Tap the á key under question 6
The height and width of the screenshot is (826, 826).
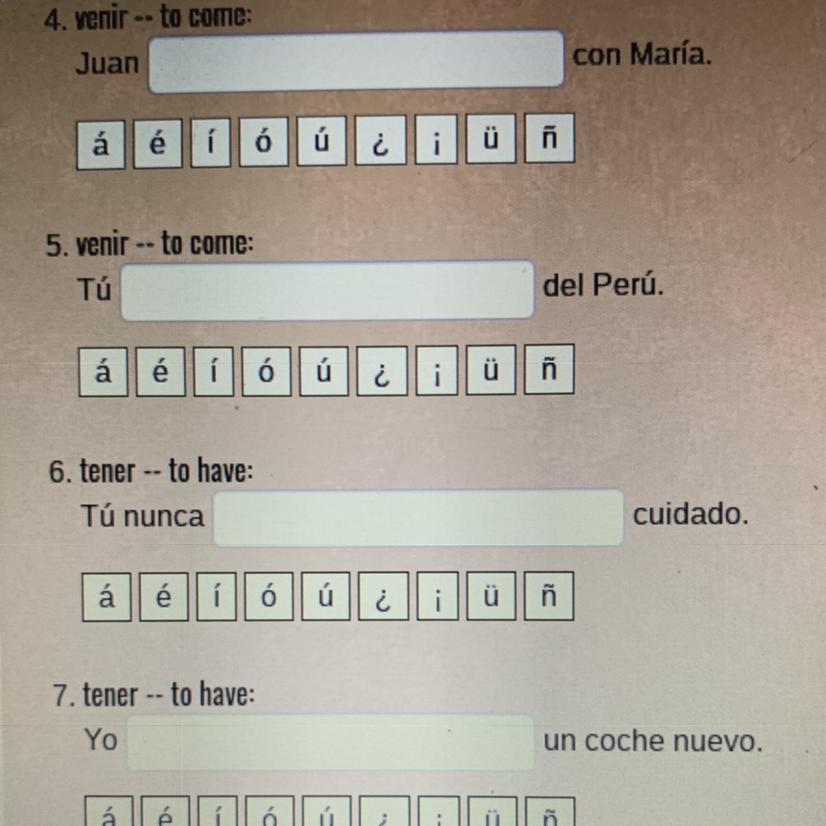tap(106, 597)
